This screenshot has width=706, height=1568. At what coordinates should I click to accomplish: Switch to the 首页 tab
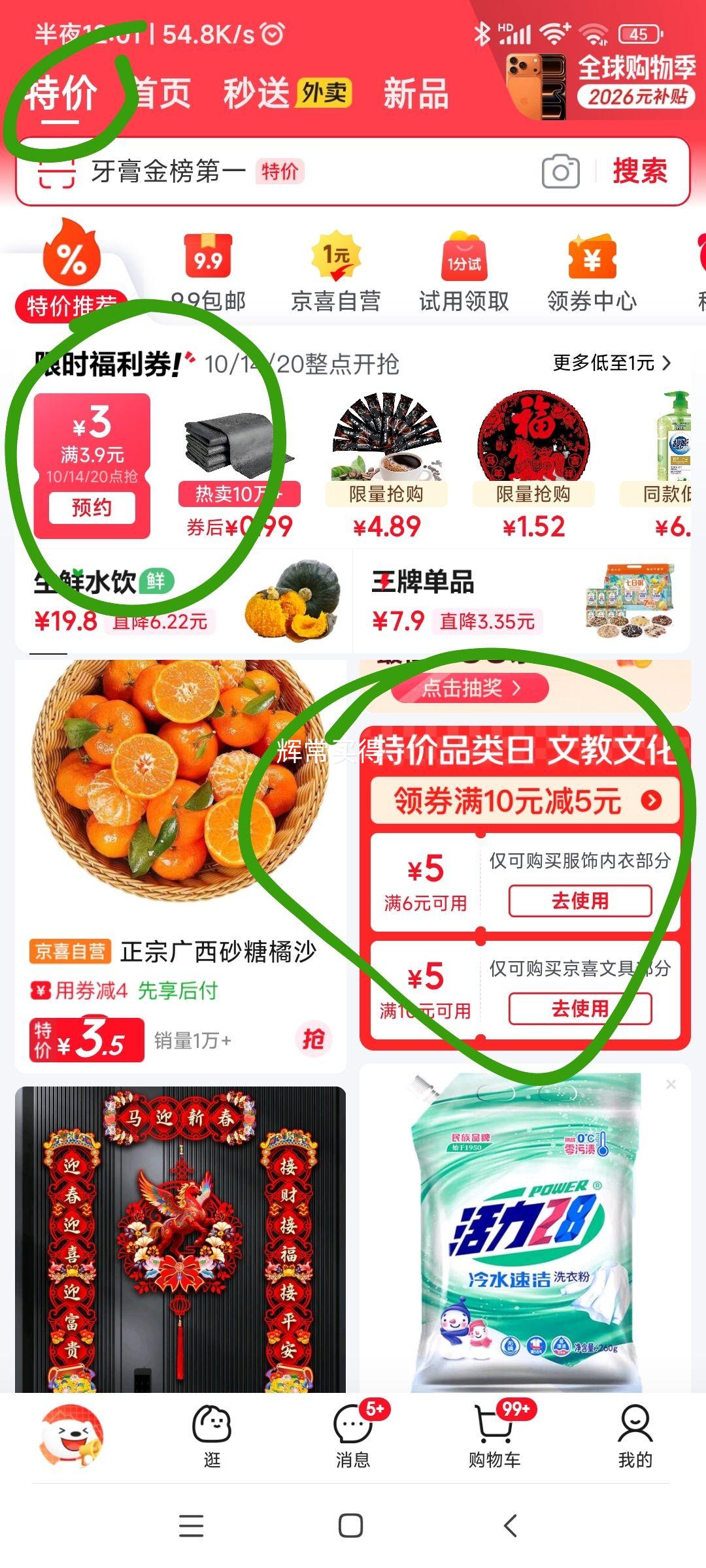[161, 93]
